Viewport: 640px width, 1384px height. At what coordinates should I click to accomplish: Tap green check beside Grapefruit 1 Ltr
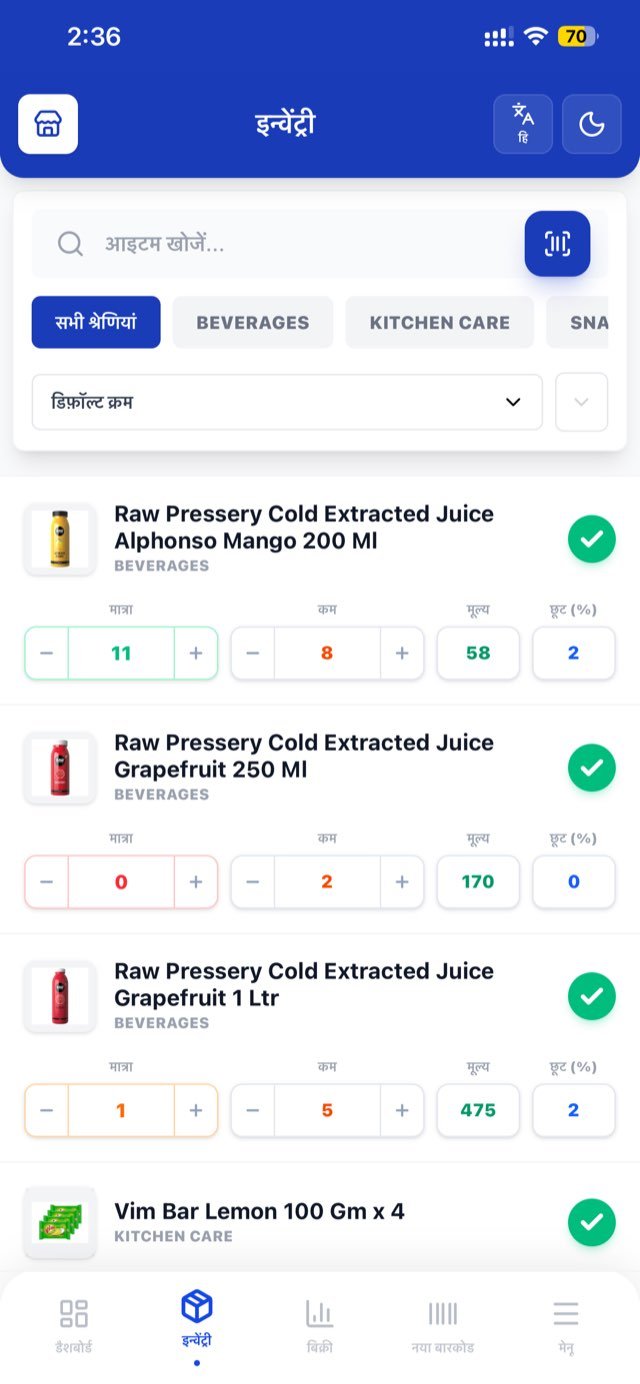pyautogui.click(x=592, y=996)
